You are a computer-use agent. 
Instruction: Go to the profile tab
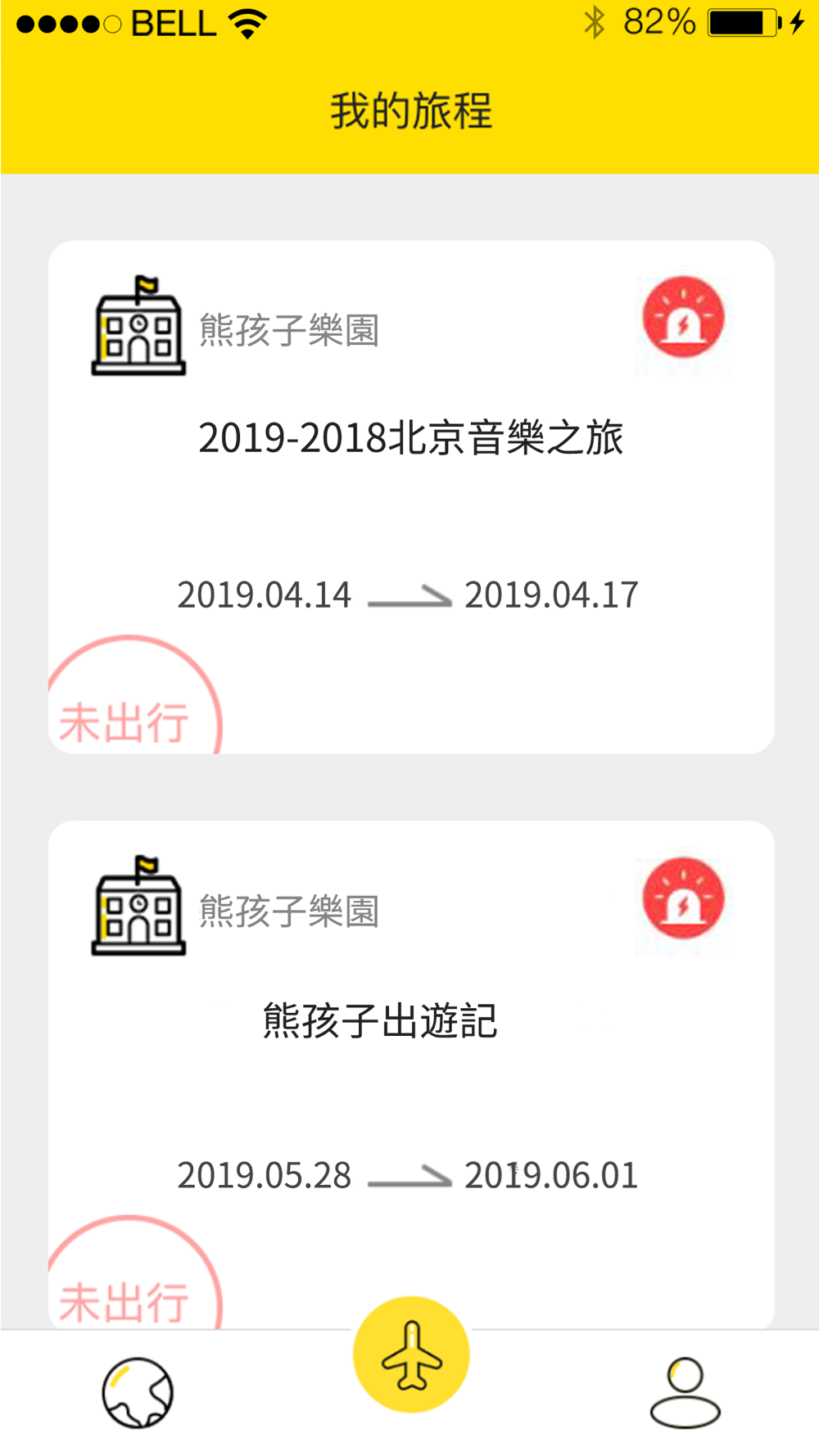click(x=686, y=1393)
